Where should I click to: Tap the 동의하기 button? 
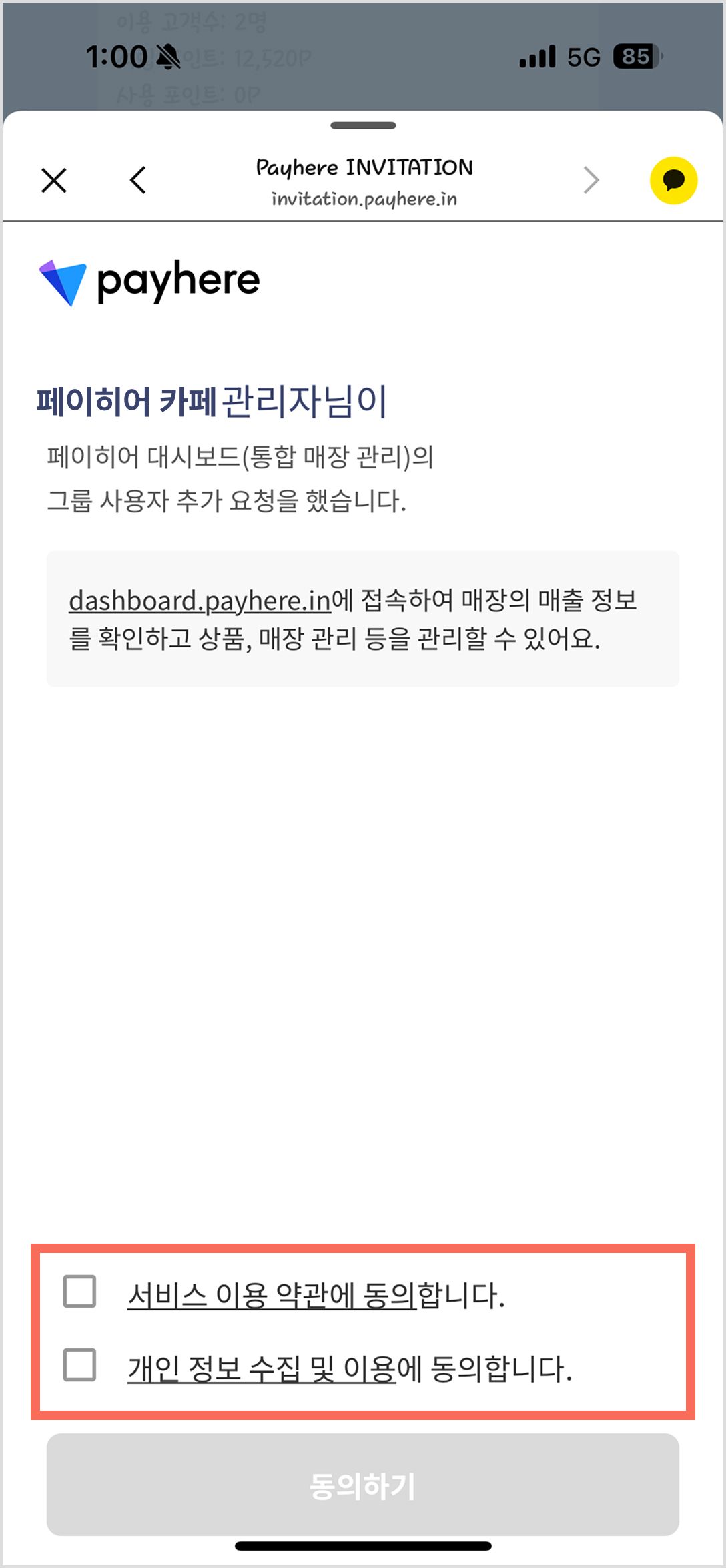(x=363, y=1485)
